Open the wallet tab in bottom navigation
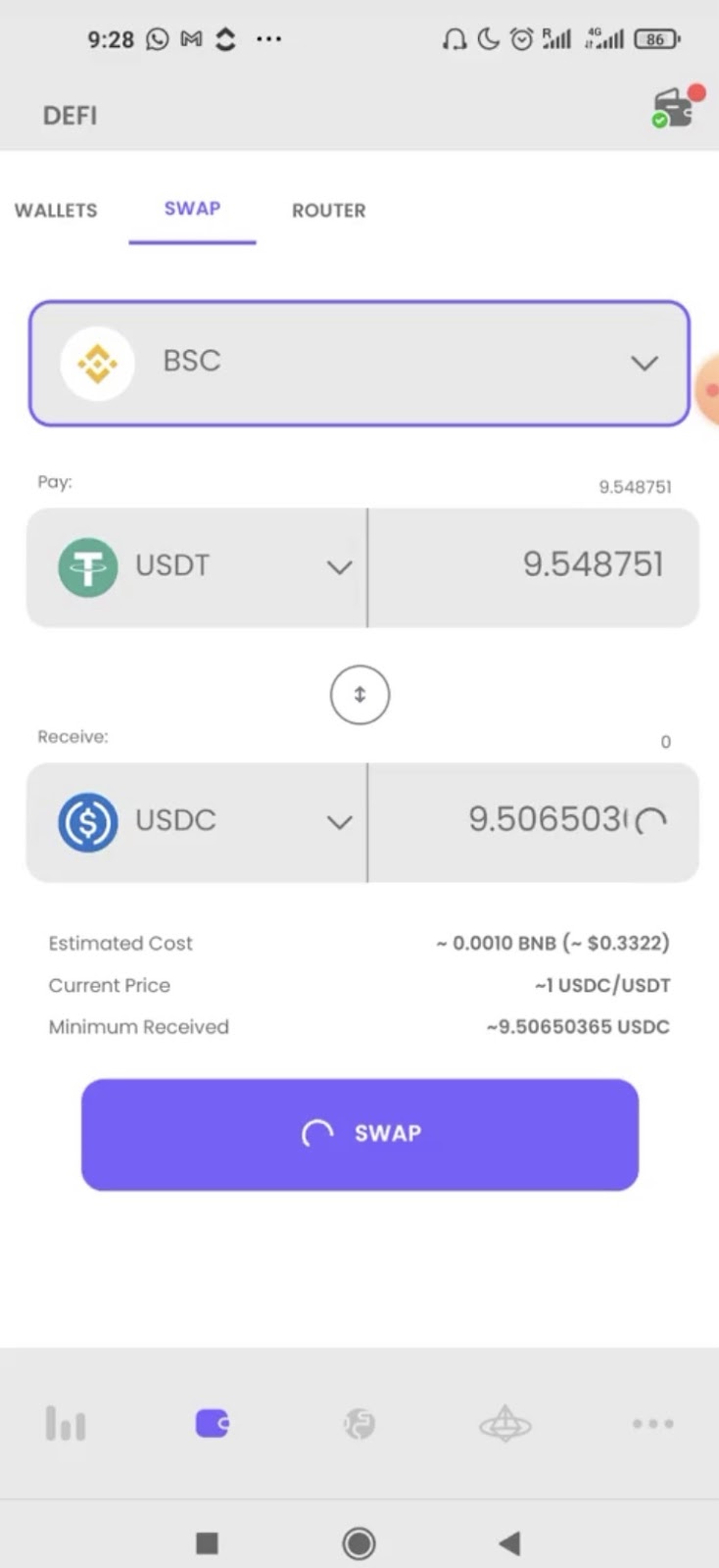Viewport: 719px width, 1568px height. pos(213,1424)
